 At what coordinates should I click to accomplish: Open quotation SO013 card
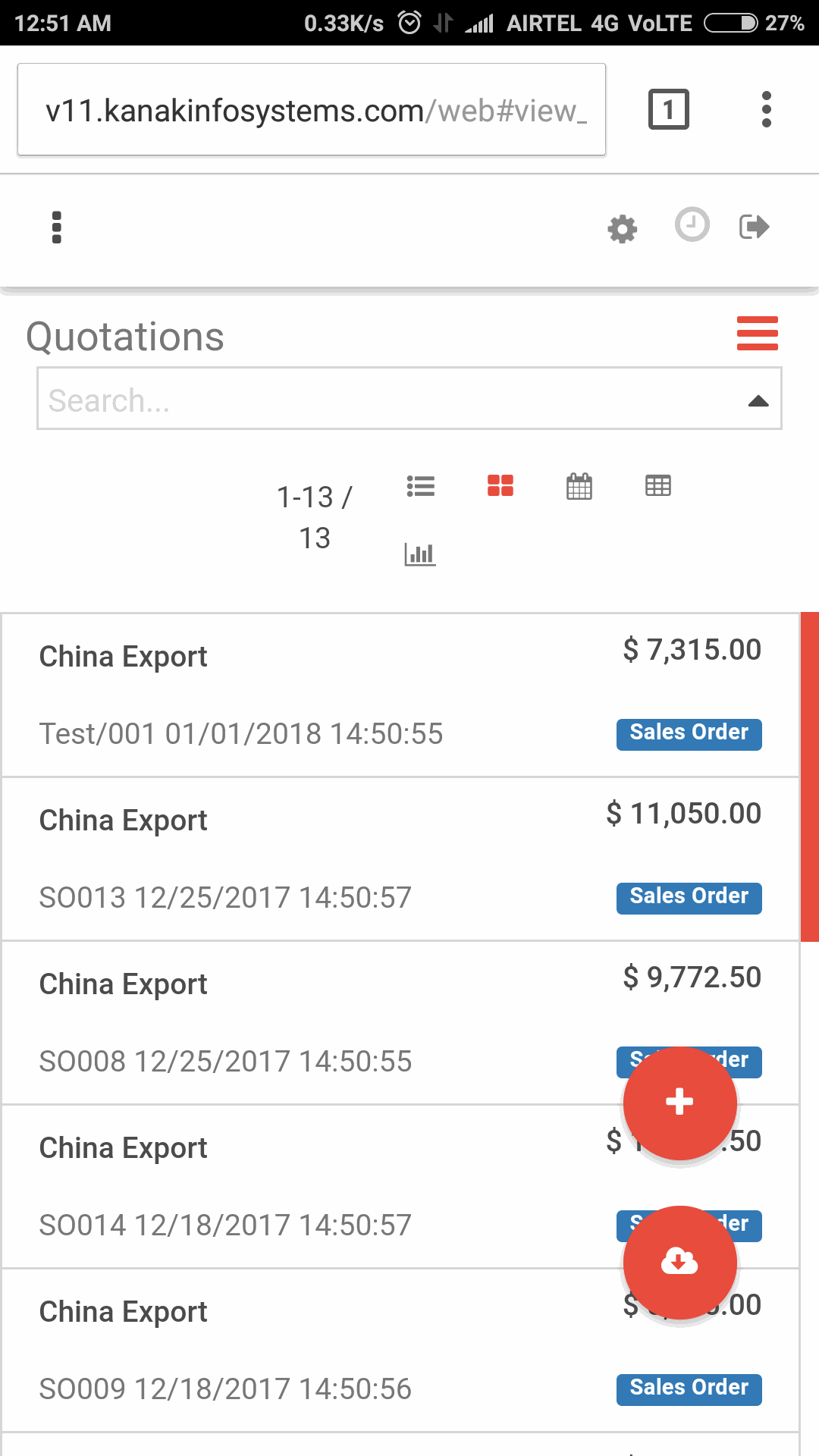tap(400, 859)
